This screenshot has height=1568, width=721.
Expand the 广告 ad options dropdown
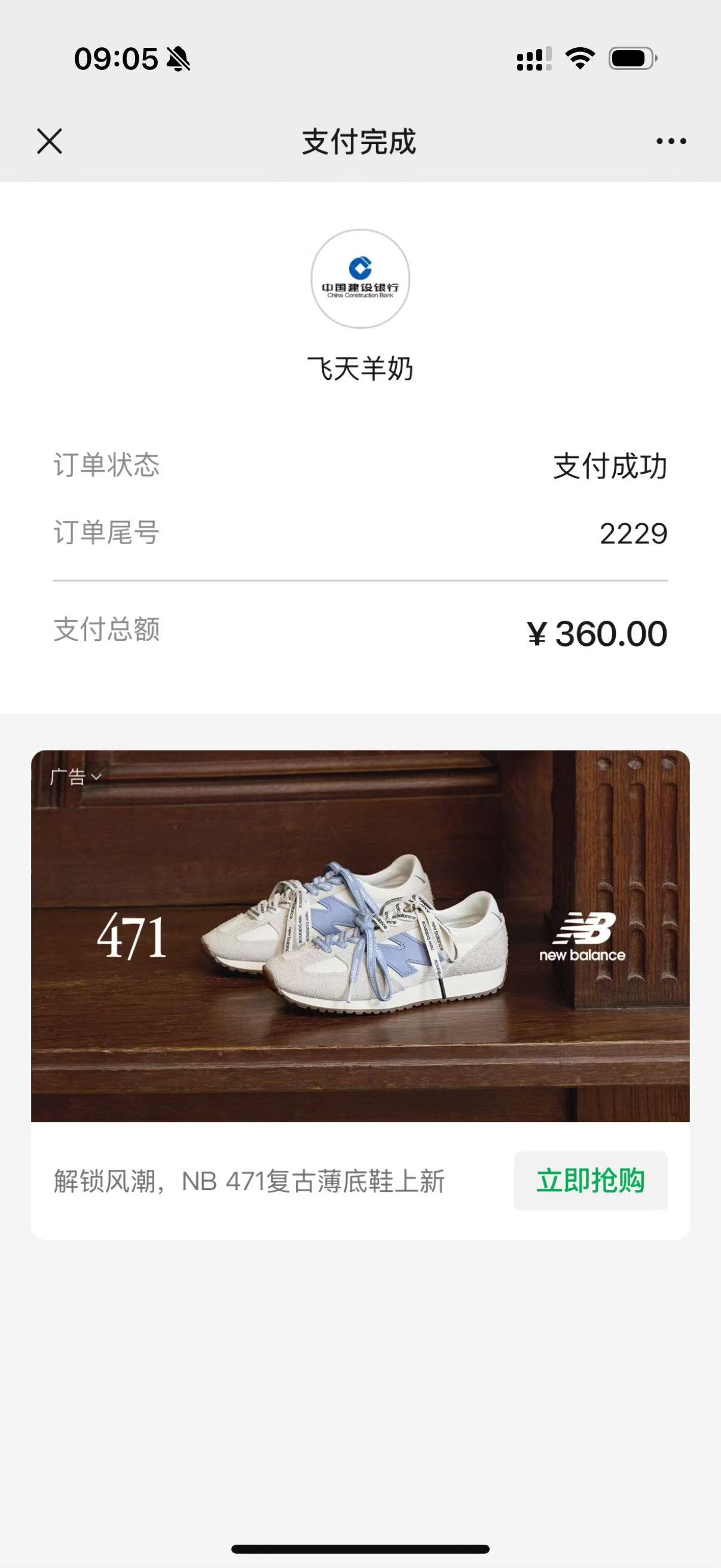click(75, 777)
